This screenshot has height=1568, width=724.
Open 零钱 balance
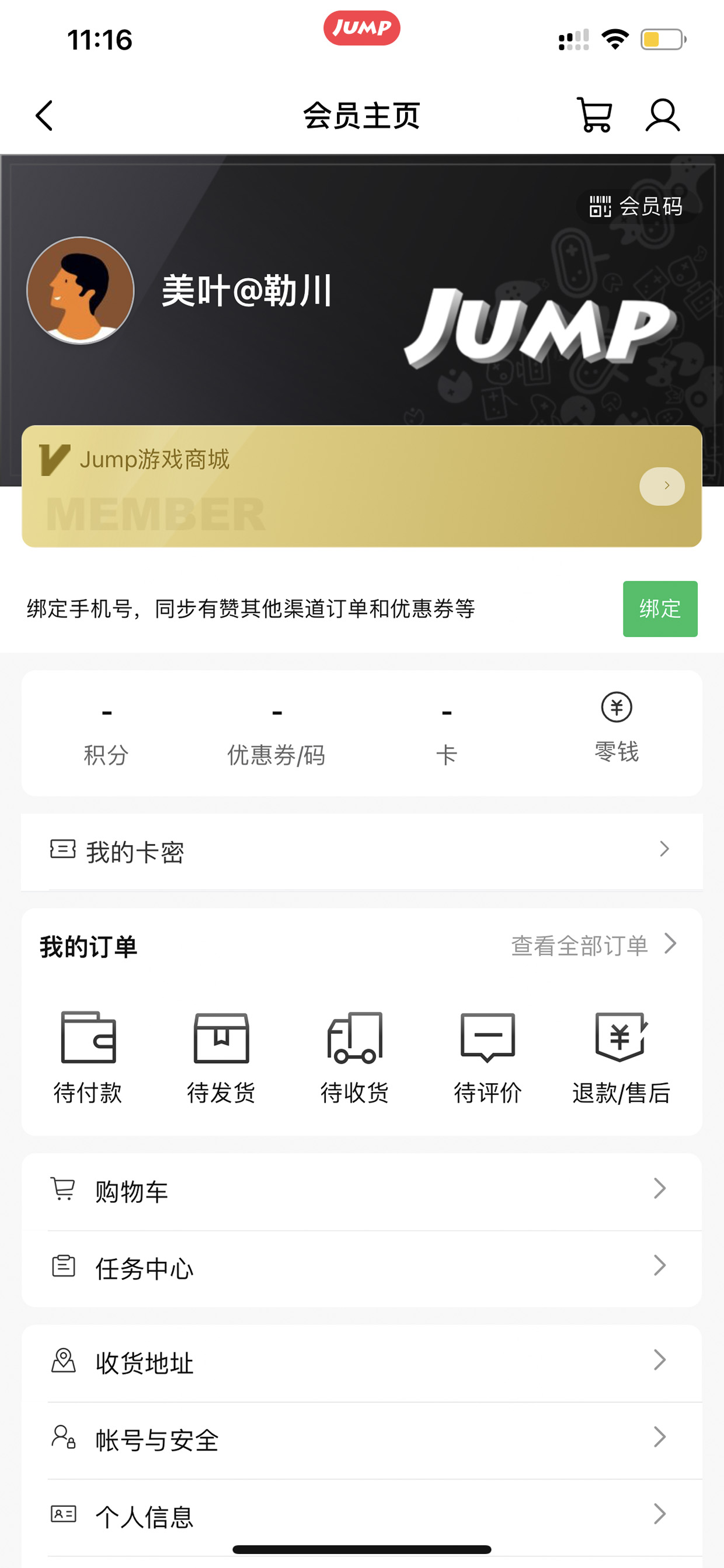[x=617, y=727]
